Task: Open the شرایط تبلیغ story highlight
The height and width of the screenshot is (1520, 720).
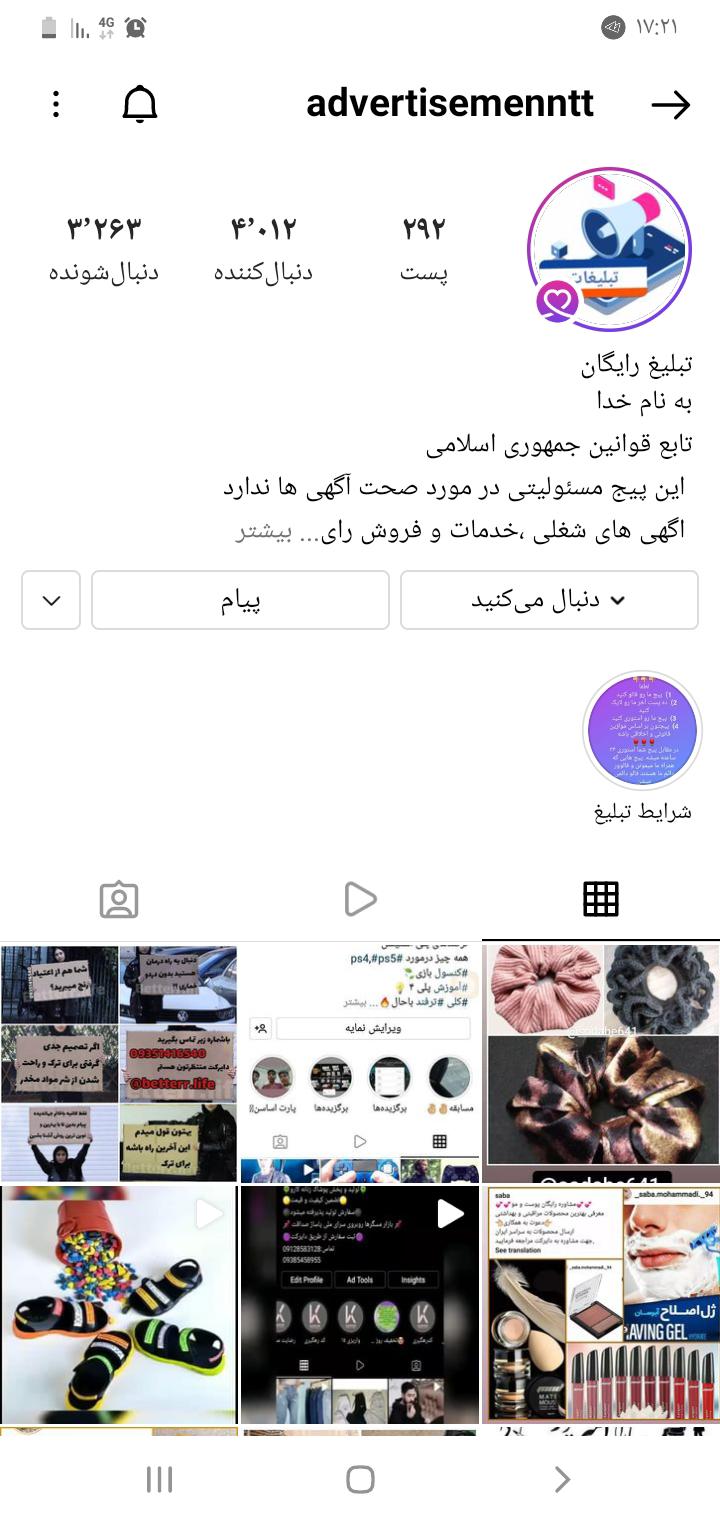Action: coord(642,731)
